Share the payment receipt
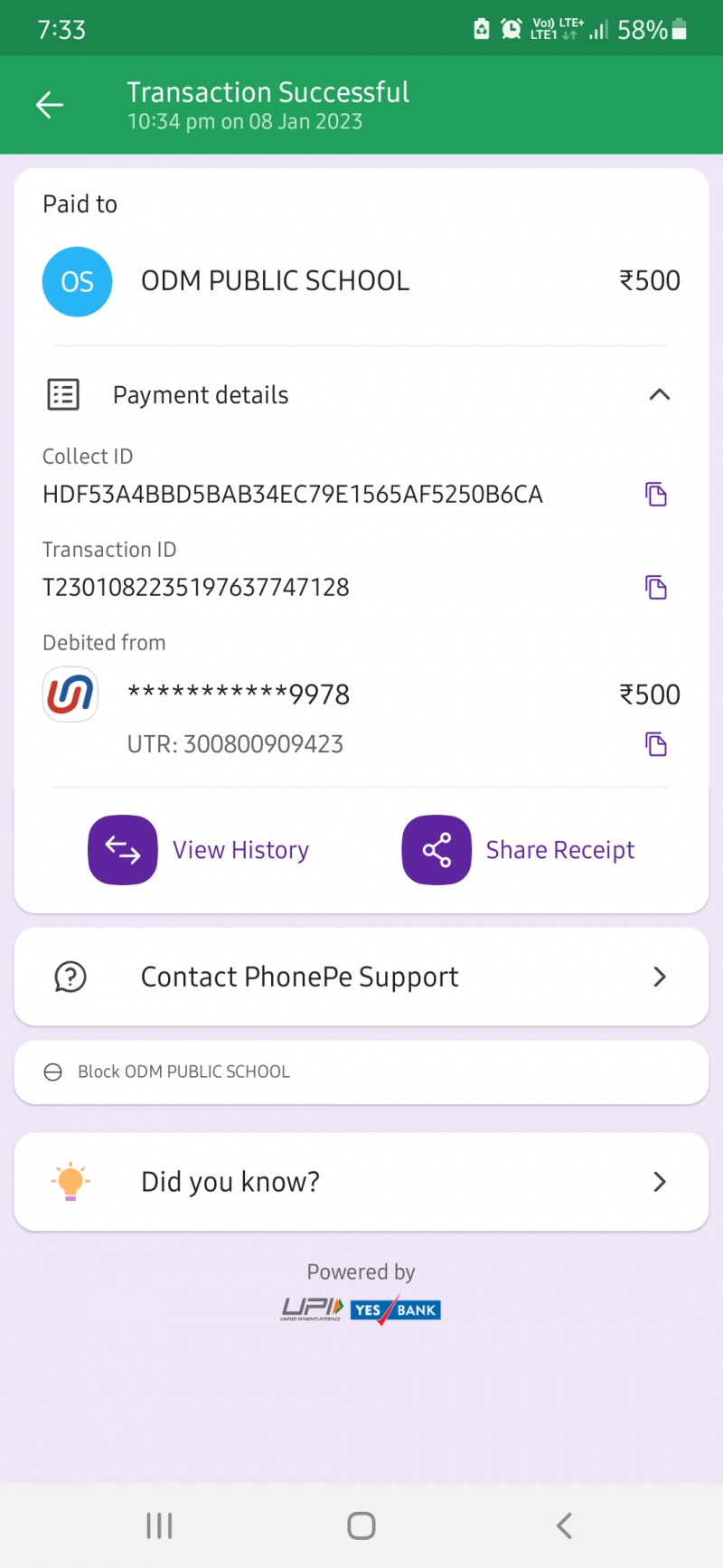Viewport: 723px width, 1568px height. click(519, 850)
